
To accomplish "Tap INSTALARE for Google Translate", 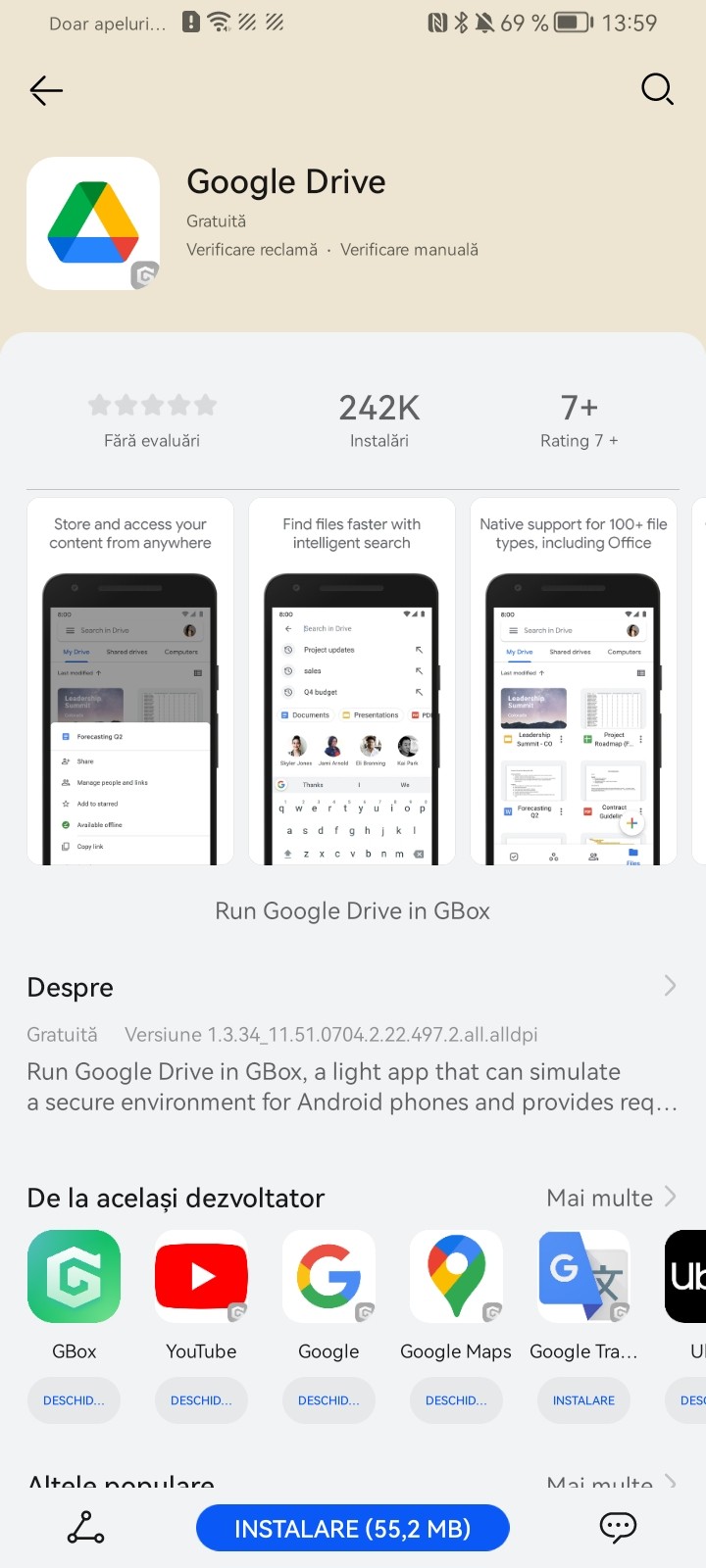I will point(583,1400).
